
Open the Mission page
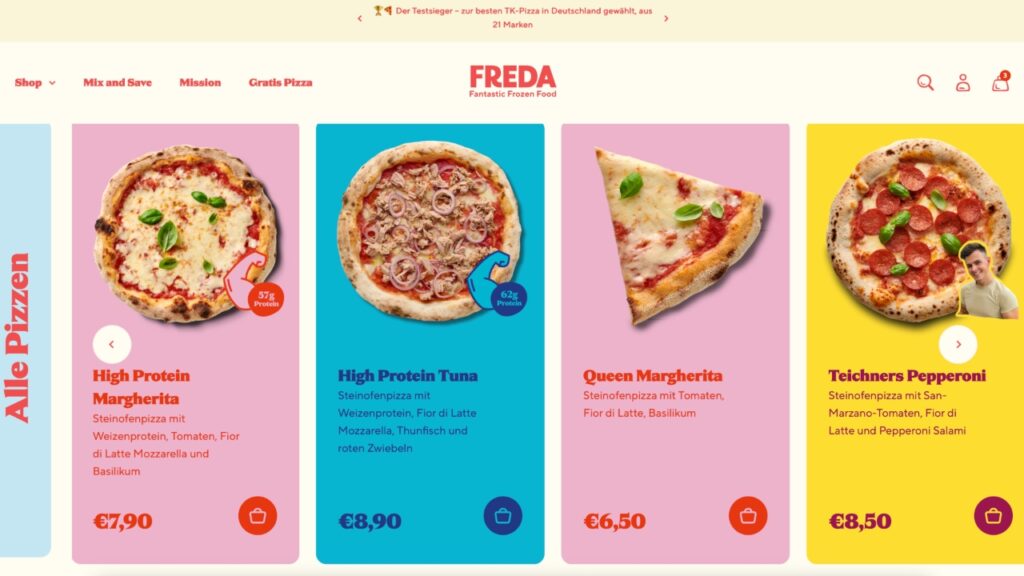point(200,83)
